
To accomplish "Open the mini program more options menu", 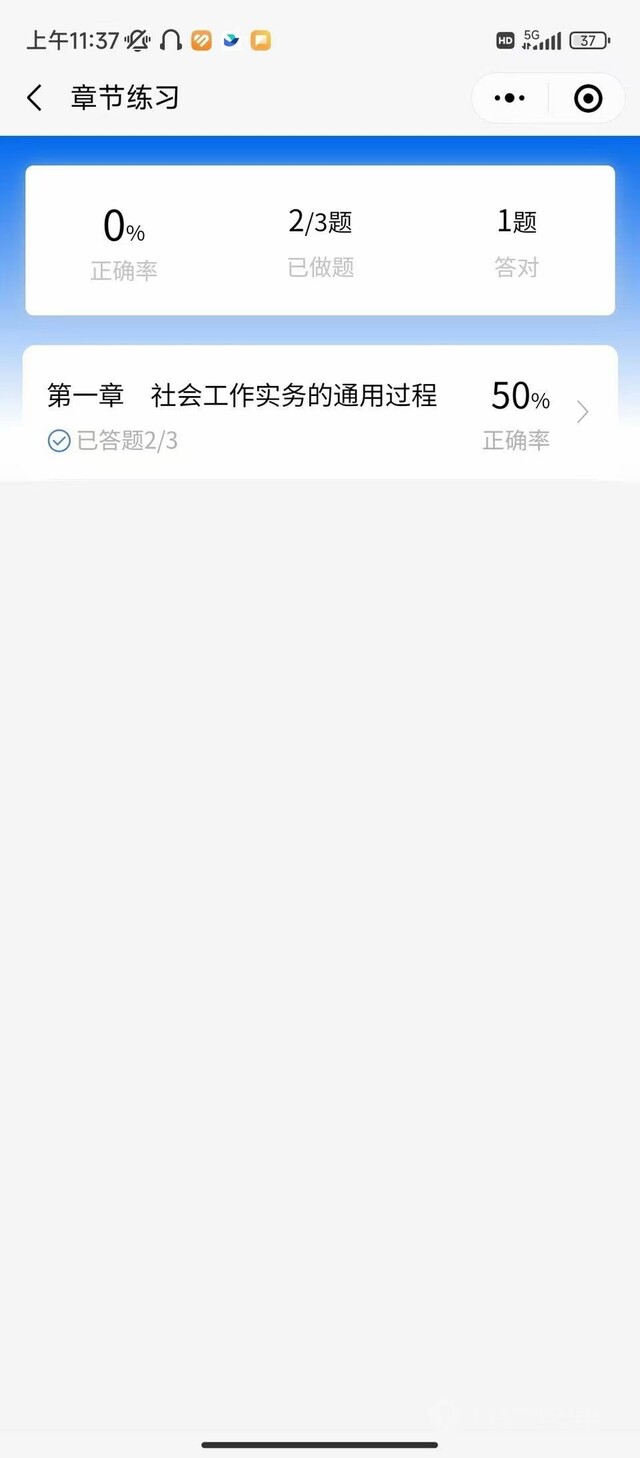I will pyautogui.click(x=510, y=98).
